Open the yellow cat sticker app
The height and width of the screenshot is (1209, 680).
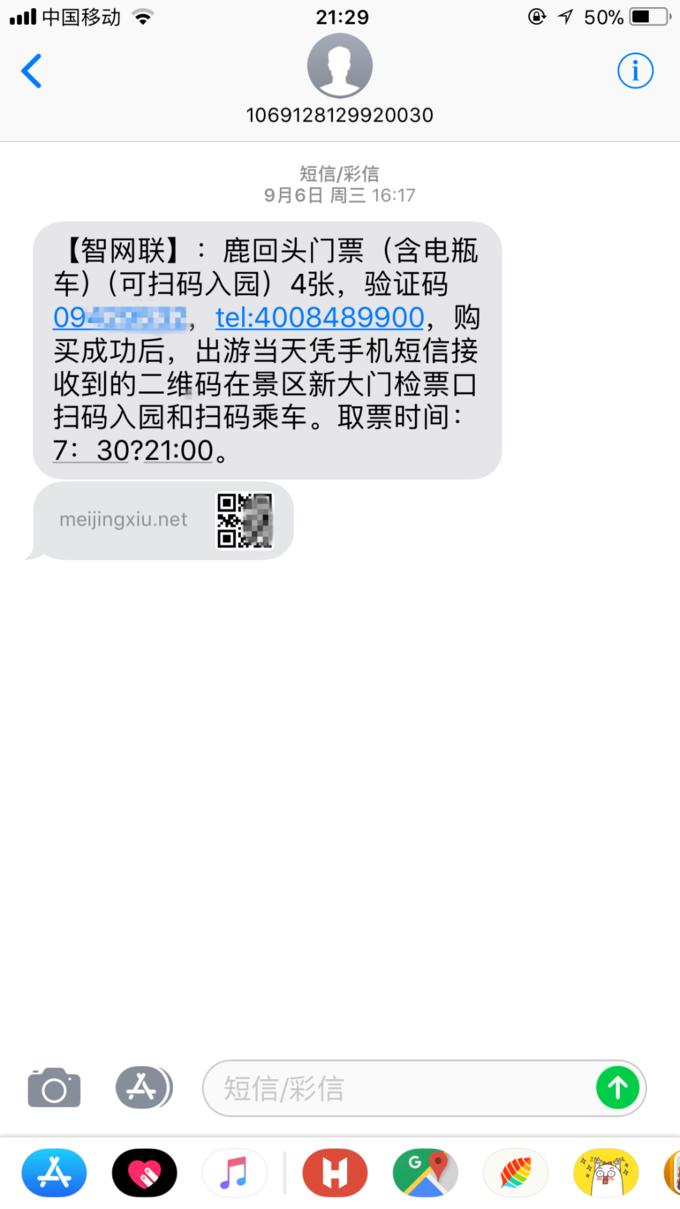[605, 1173]
